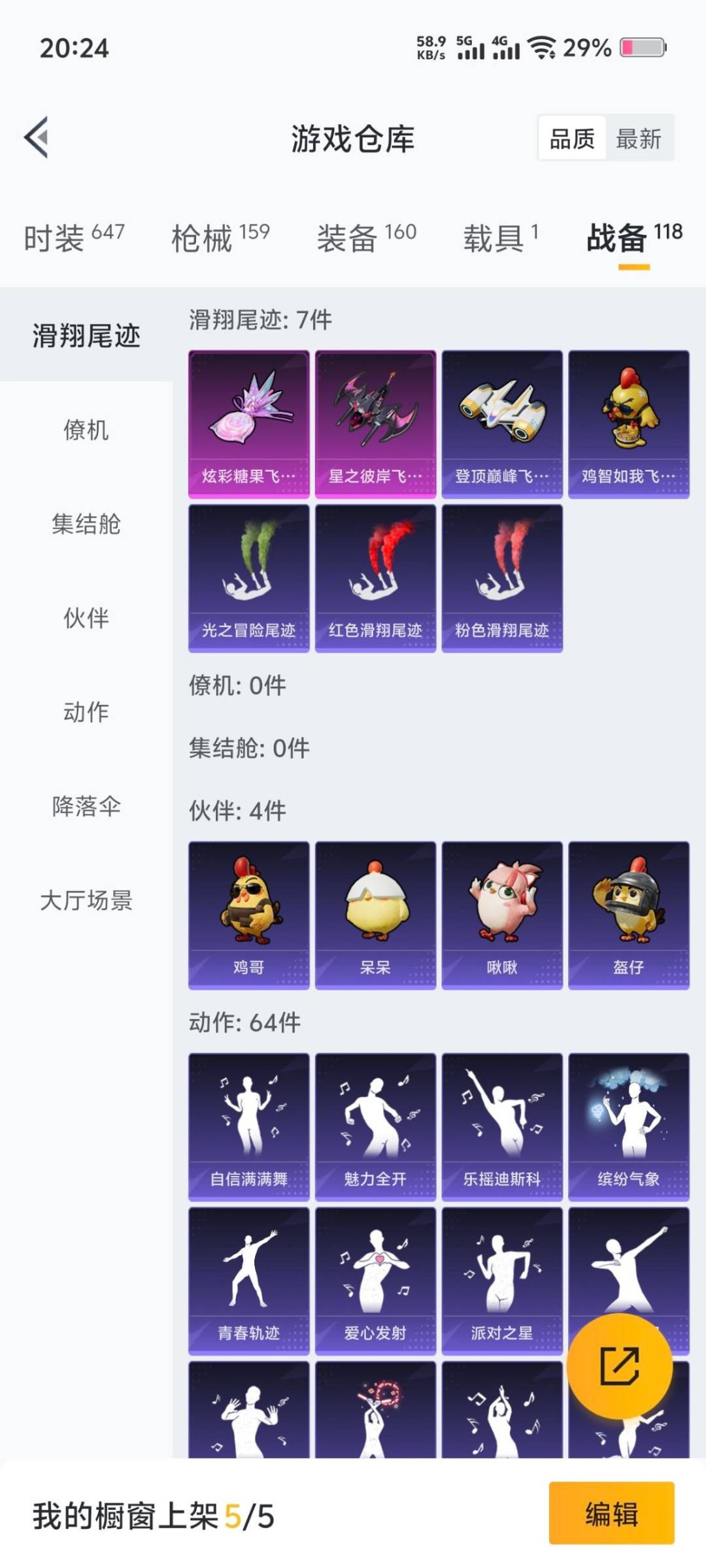Viewport: 706px width, 1568px height.
Task: Select the 爱心发射 emote
Action: pyautogui.click(x=375, y=1281)
